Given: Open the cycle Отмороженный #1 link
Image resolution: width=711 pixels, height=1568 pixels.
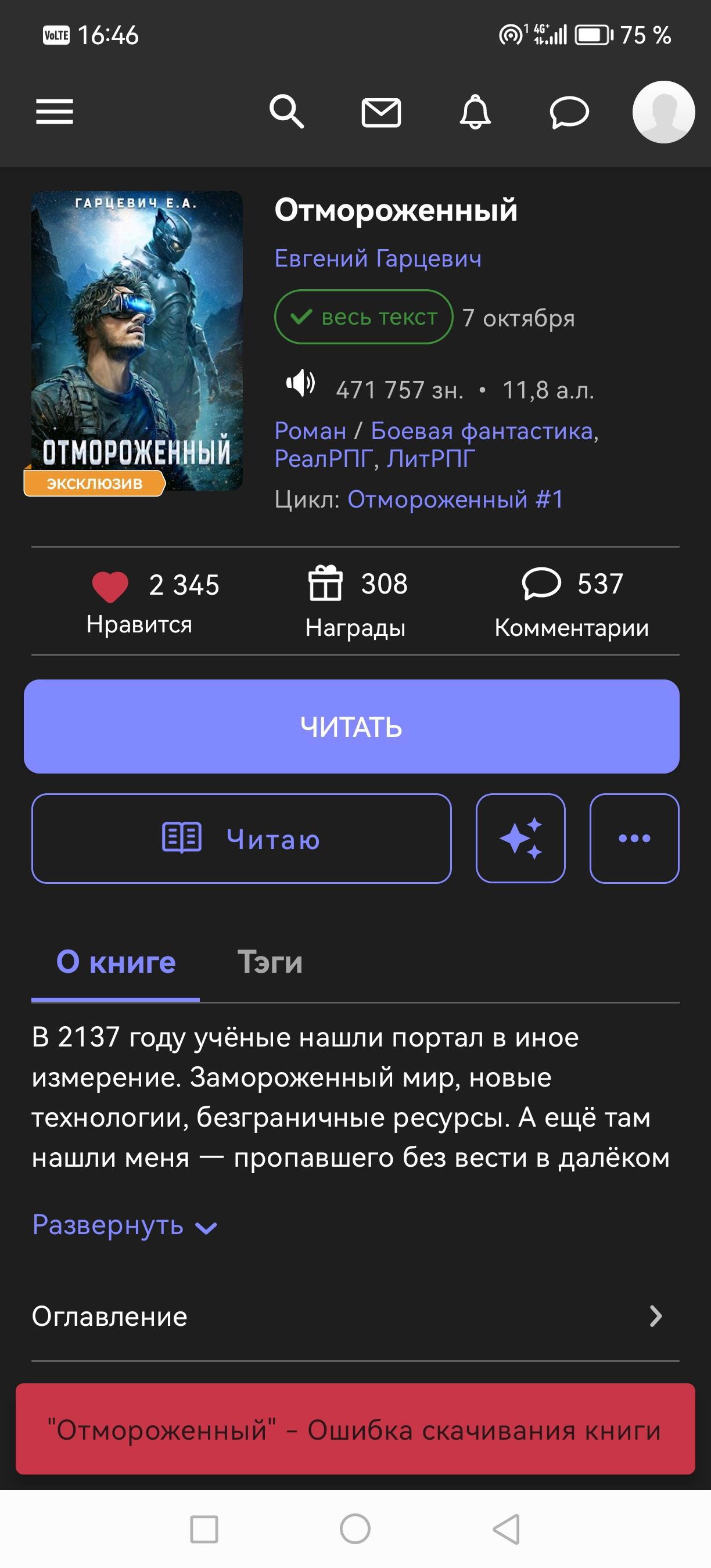Looking at the screenshot, I should coord(455,499).
